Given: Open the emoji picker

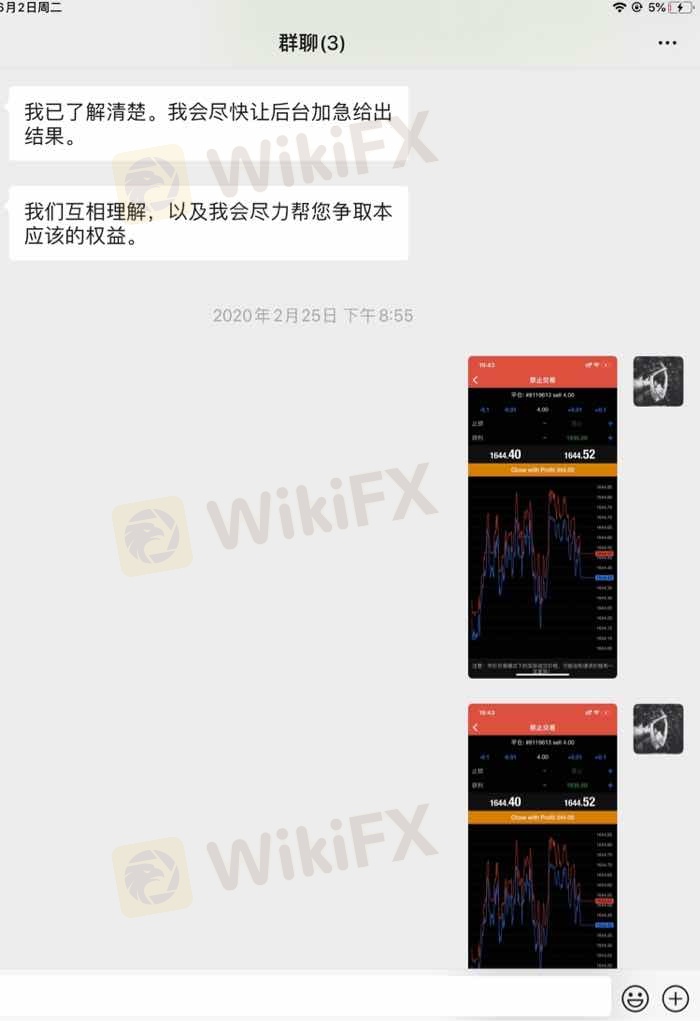Looking at the screenshot, I should [x=635, y=998].
